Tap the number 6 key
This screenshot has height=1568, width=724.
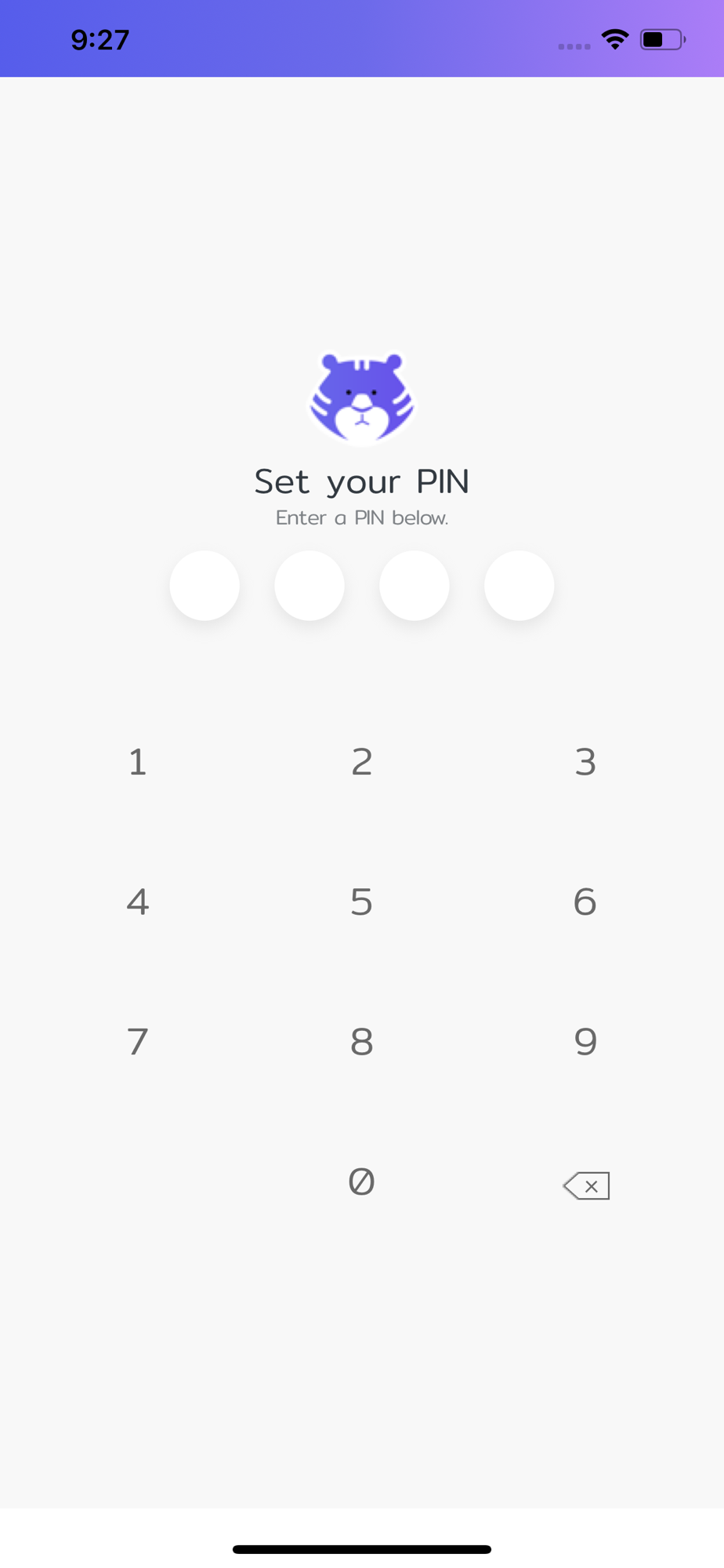click(585, 902)
